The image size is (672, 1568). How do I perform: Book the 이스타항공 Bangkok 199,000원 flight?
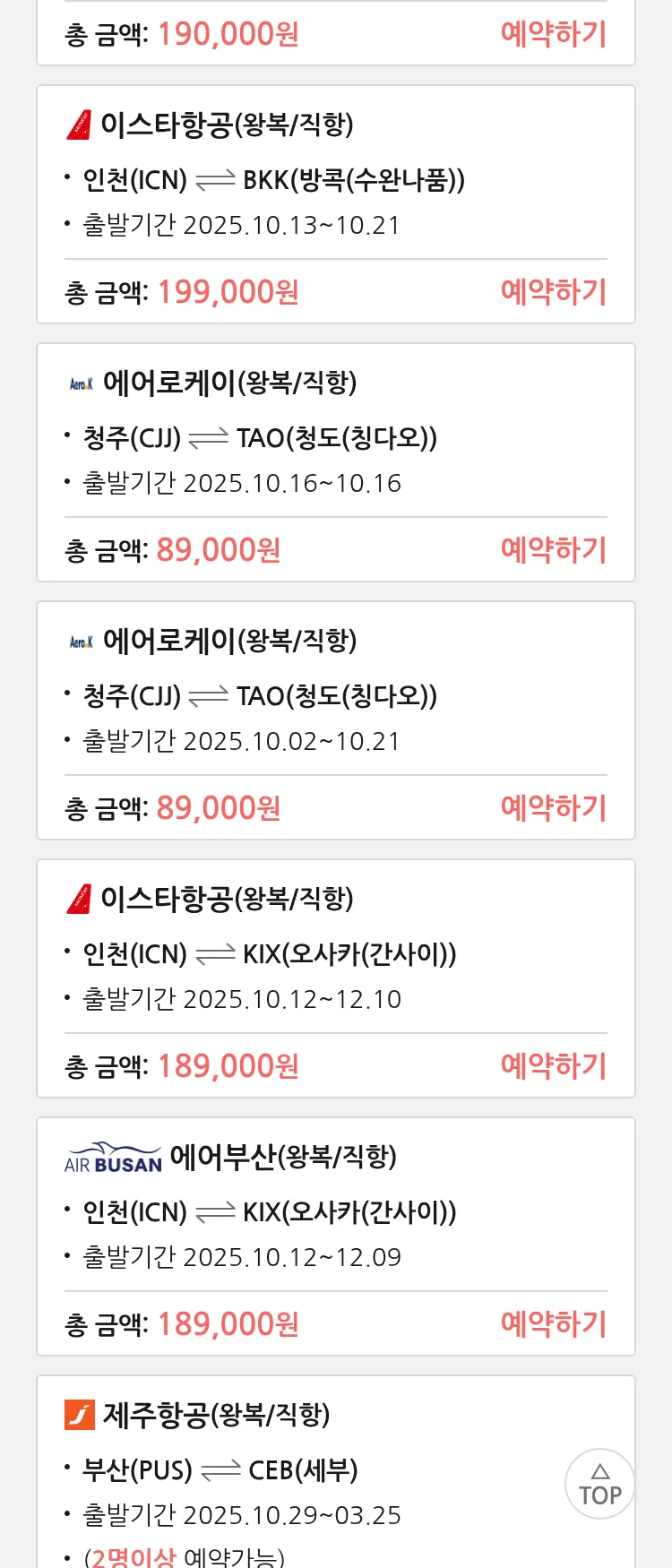tap(553, 292)
